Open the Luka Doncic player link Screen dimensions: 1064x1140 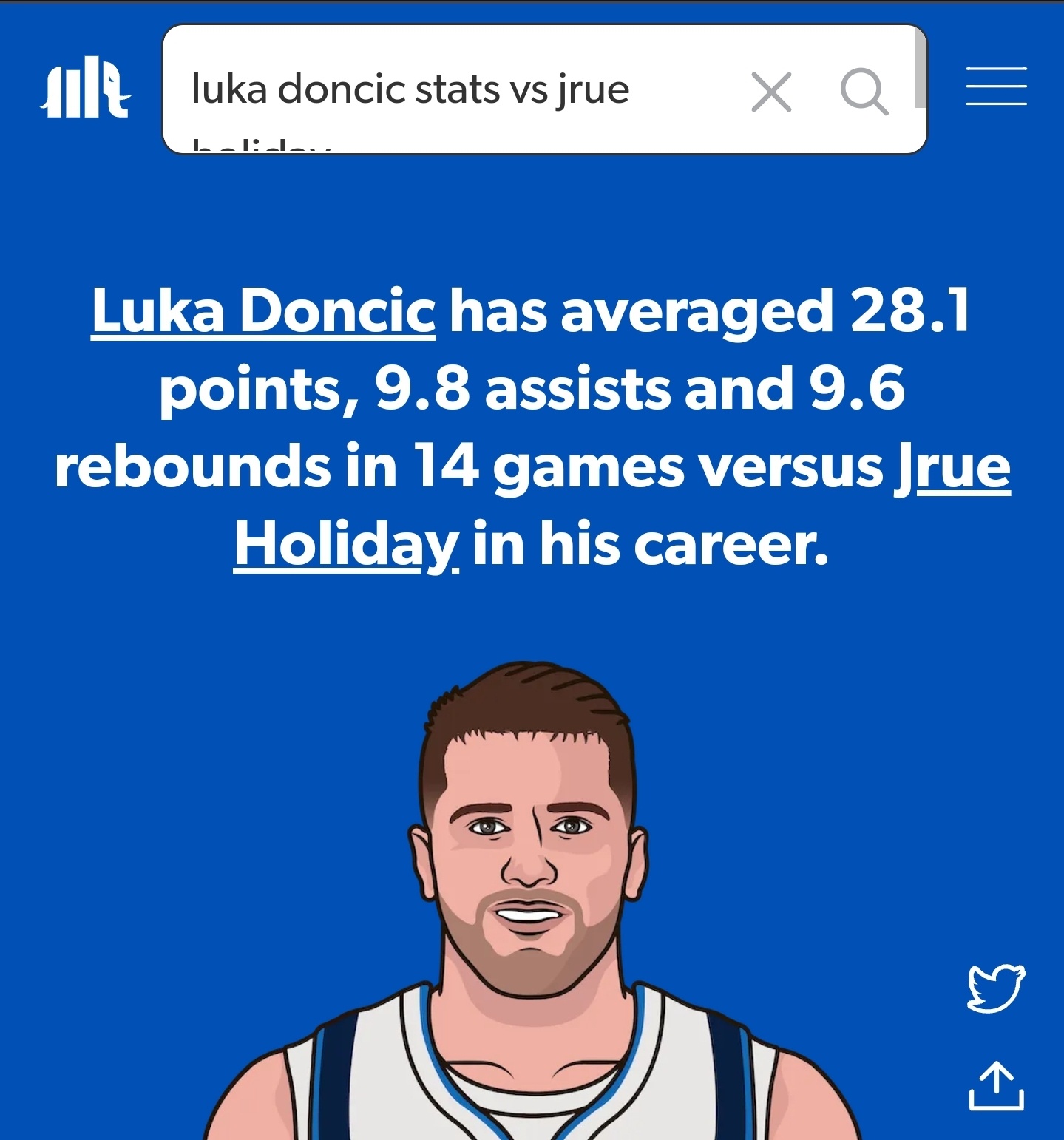263,312
